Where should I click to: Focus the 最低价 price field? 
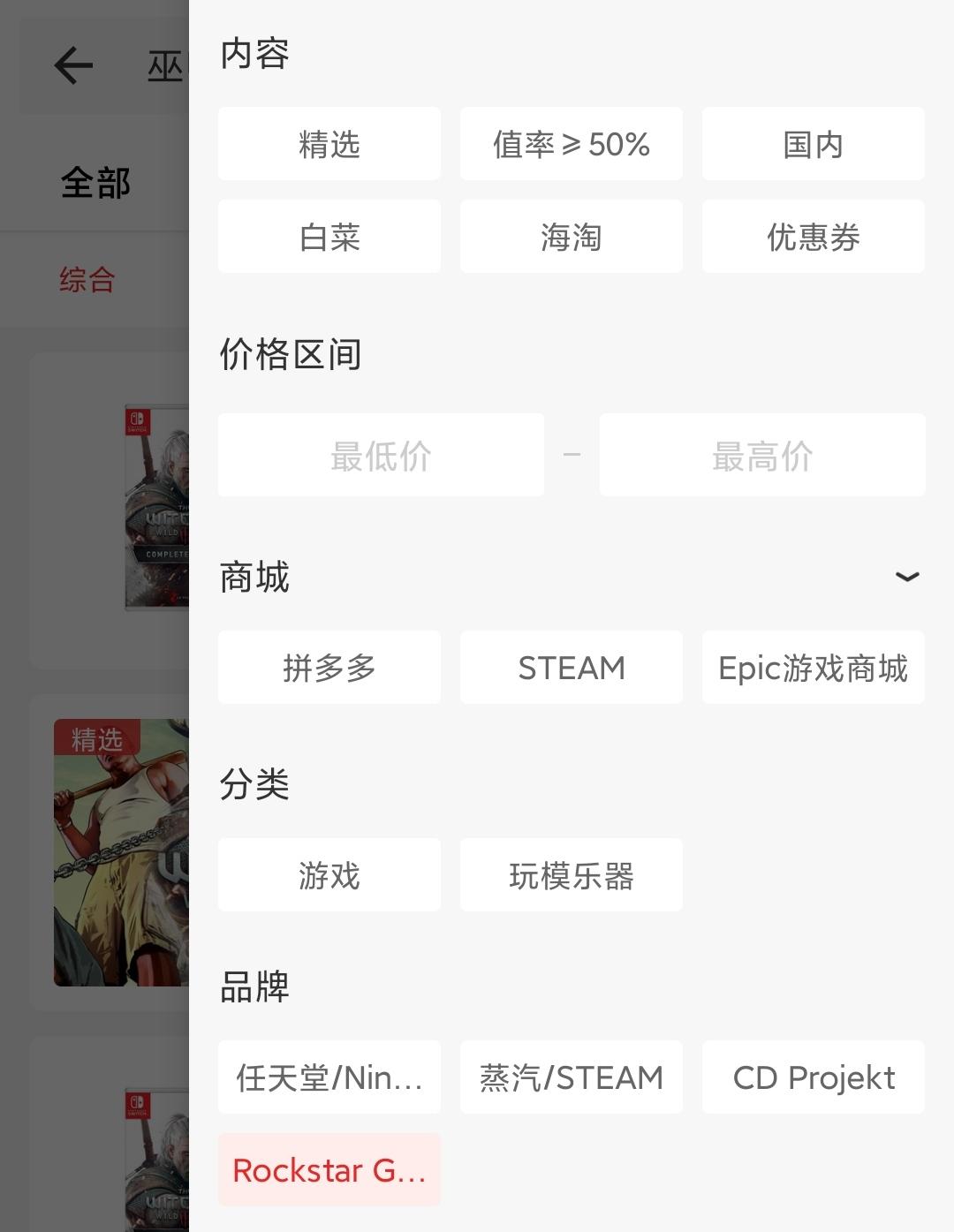point(381,456)
